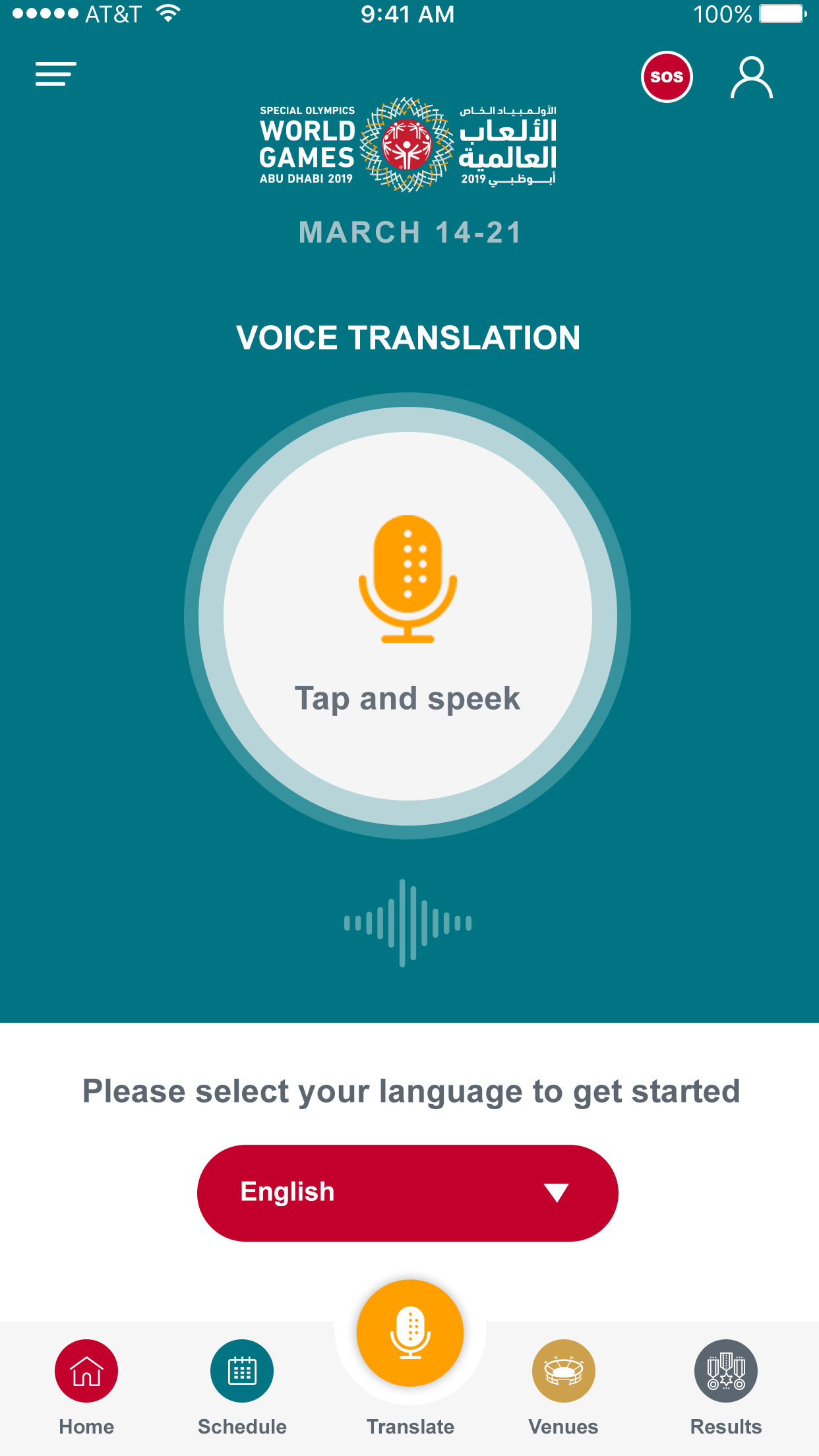This screenshot has width=819, height=1456.
Task: Expand the English language dropdown
Action: pos(408,1193)
